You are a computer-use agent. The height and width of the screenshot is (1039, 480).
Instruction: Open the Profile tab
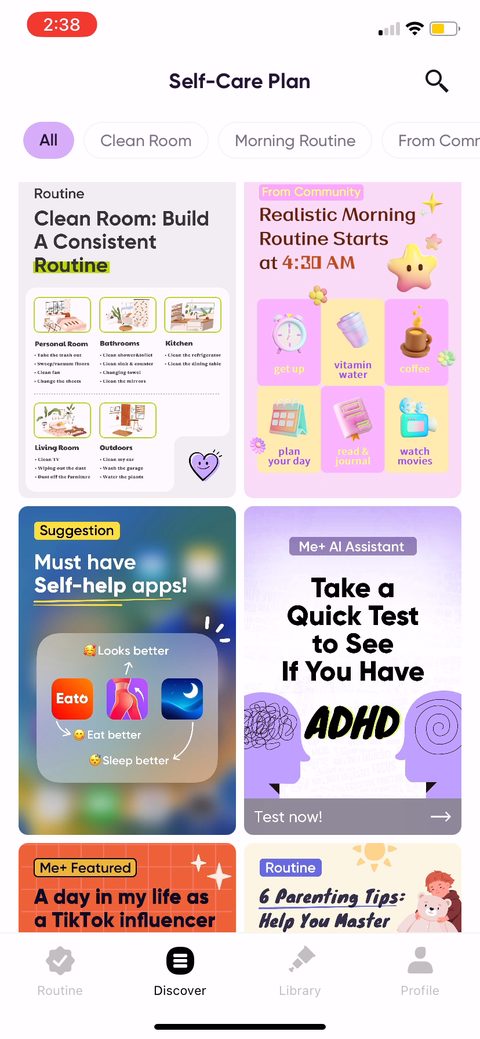pos(420,971)
